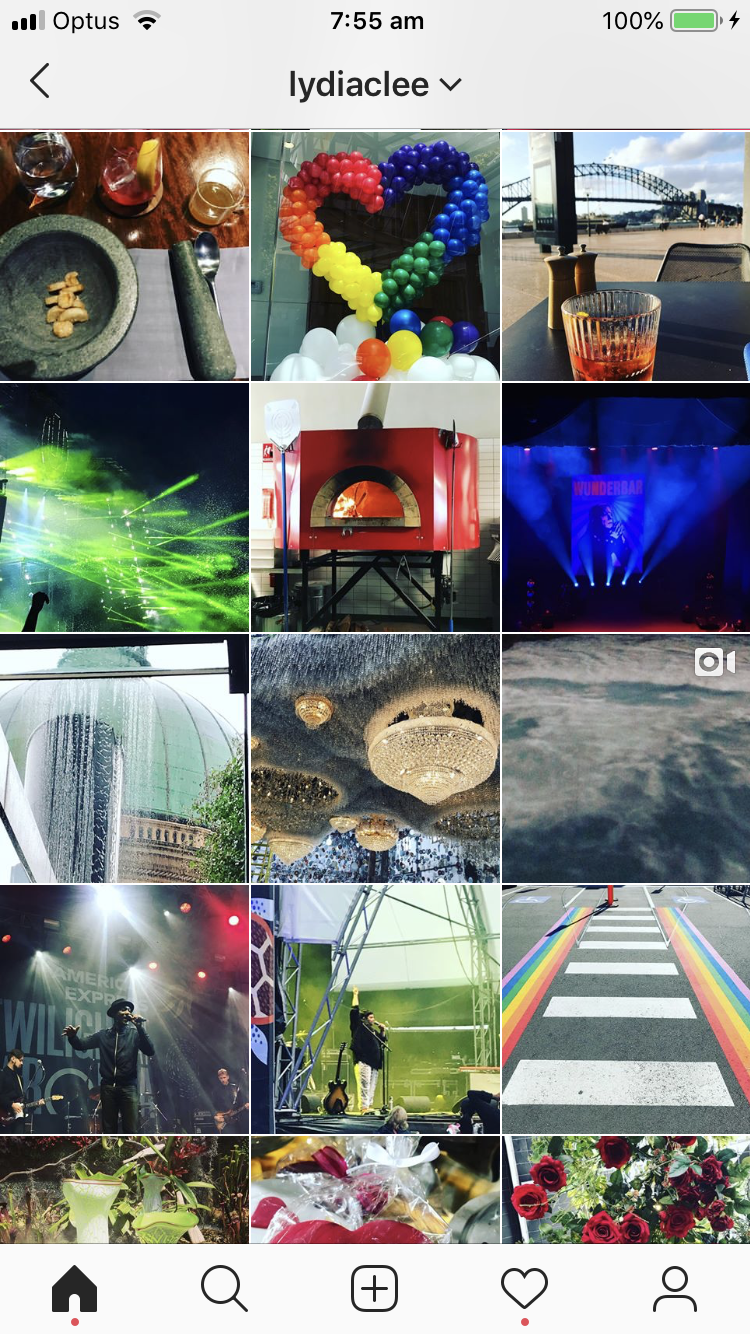Switch to the Home tab
This screenshot has height=1334, width=750.
(75, 1288)
